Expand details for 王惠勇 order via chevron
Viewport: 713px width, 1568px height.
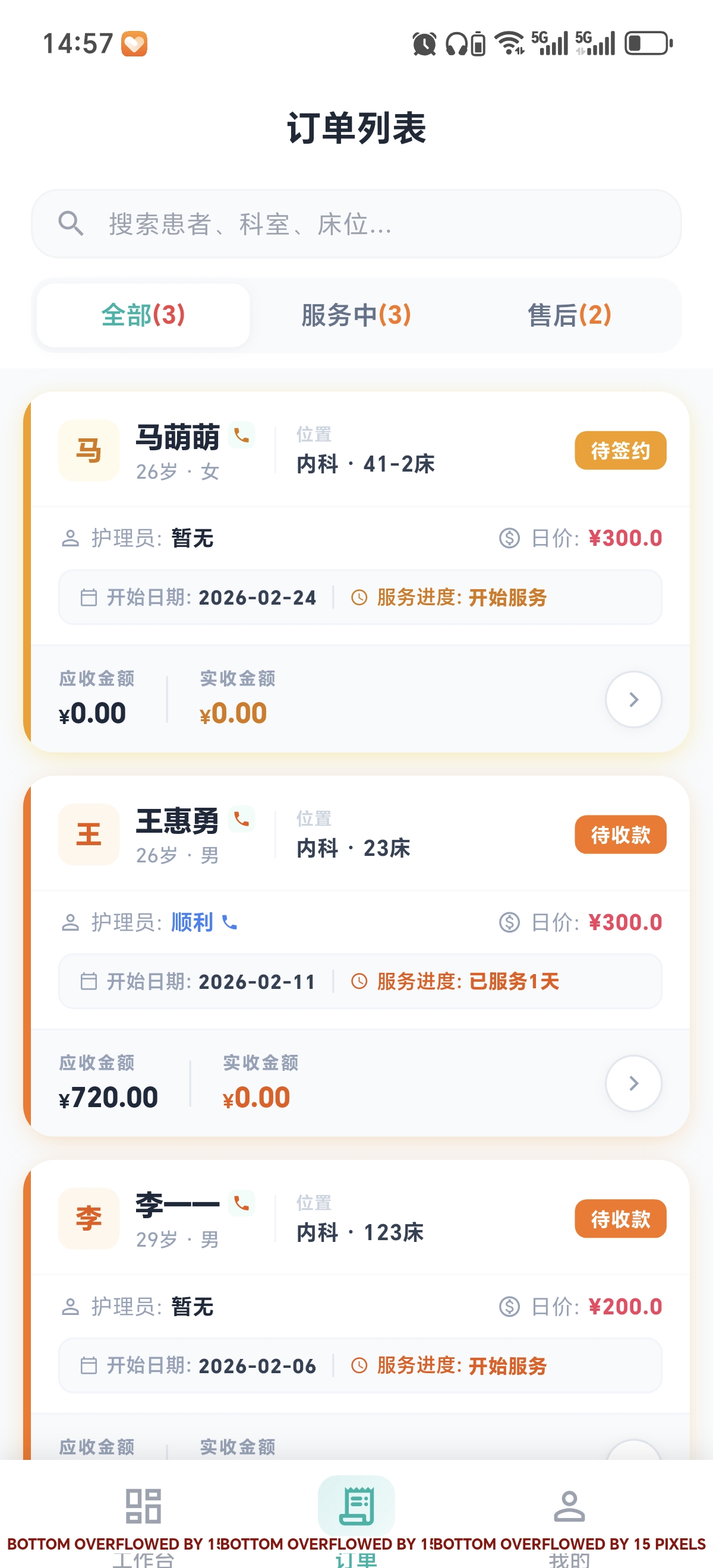tap(633, 1083)
